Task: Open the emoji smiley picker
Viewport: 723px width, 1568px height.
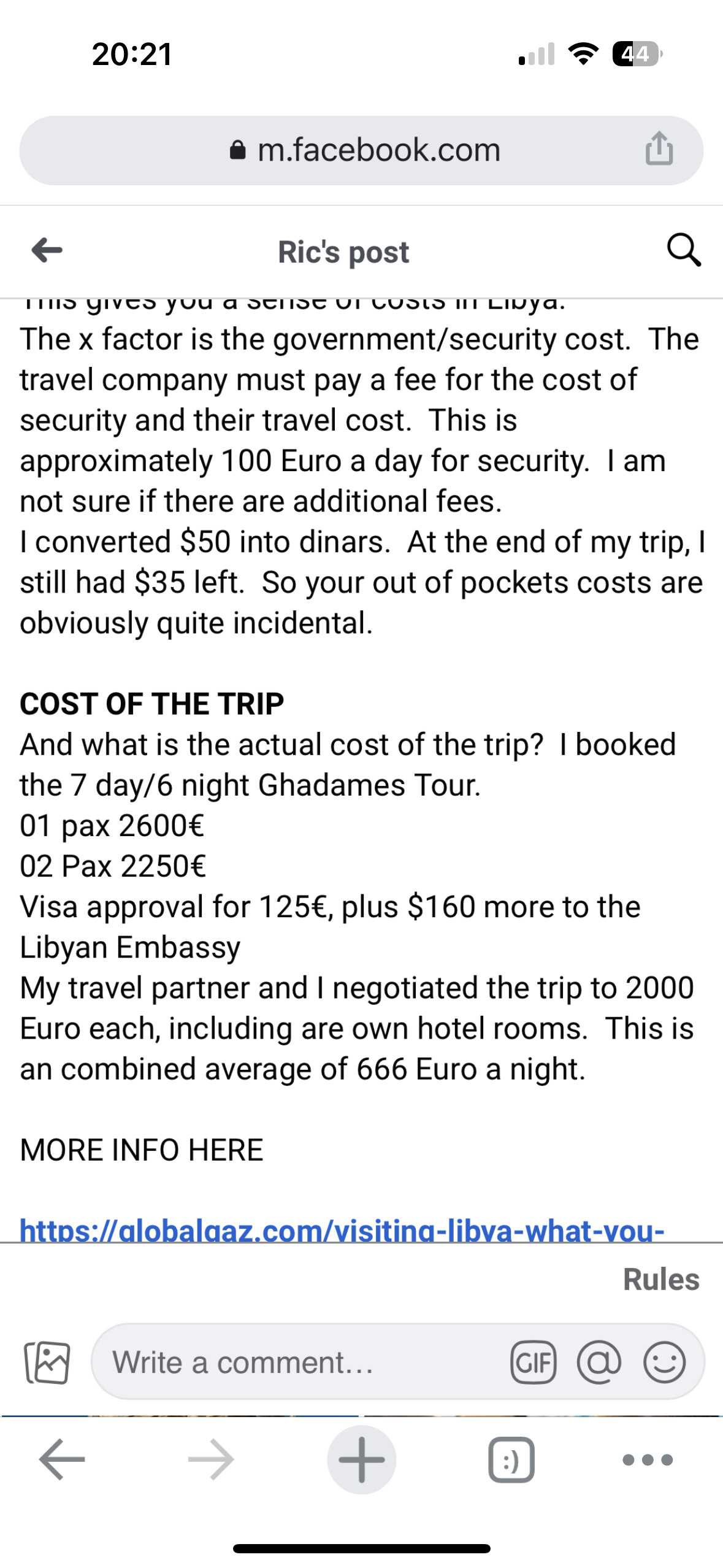Action: click(664, 1362)
